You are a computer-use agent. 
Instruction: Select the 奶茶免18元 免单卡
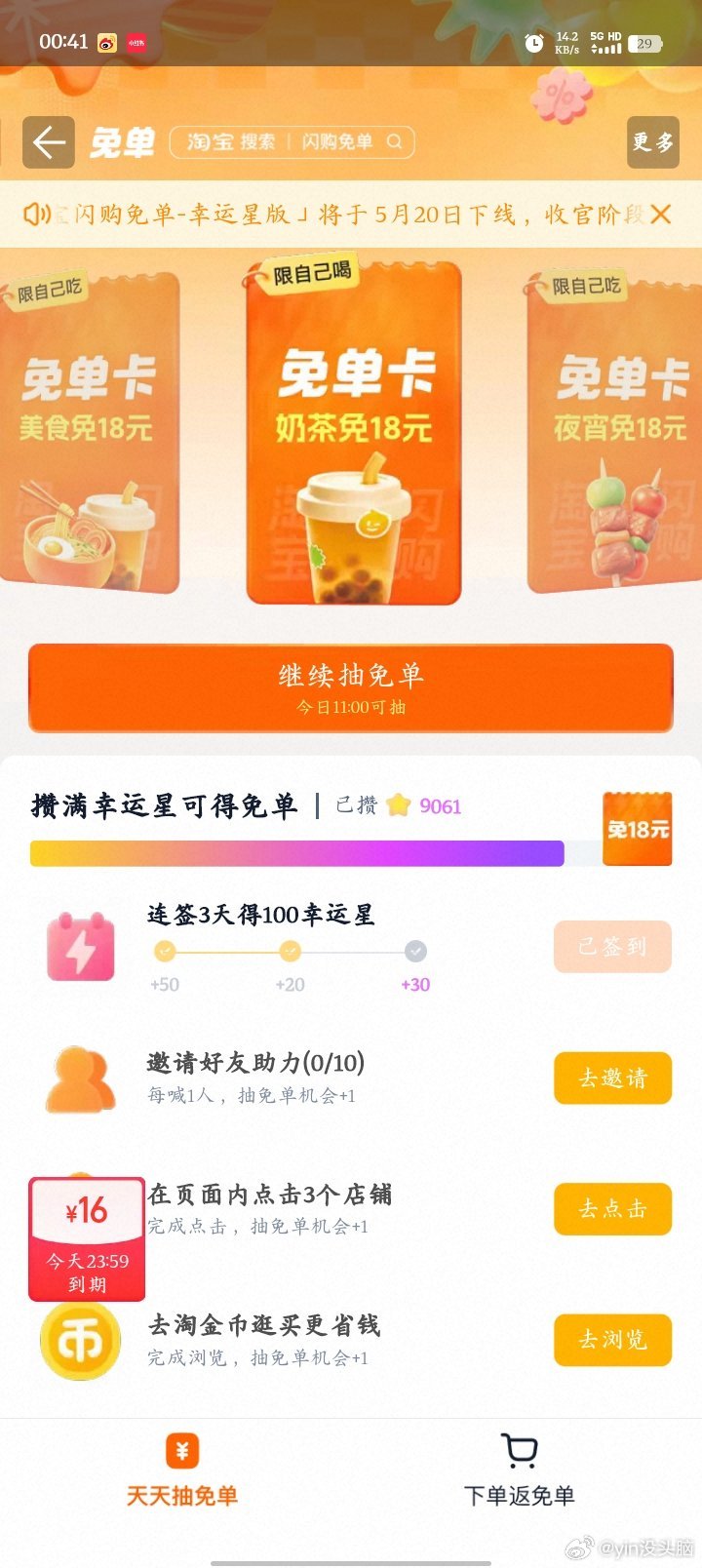pyautogui.click(x=353, y=434)
